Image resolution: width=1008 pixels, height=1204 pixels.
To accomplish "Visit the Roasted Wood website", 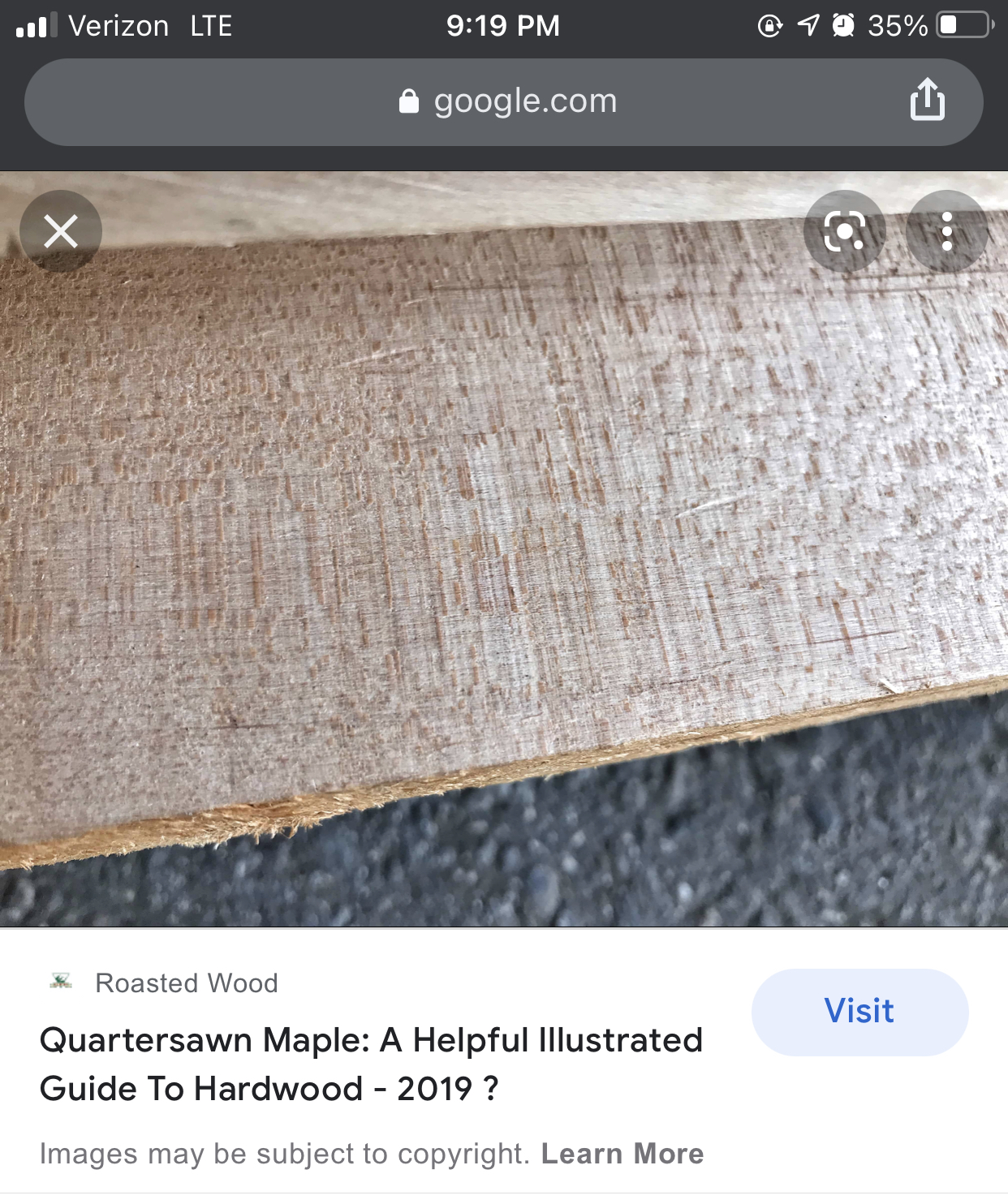I will point(859,1012).
